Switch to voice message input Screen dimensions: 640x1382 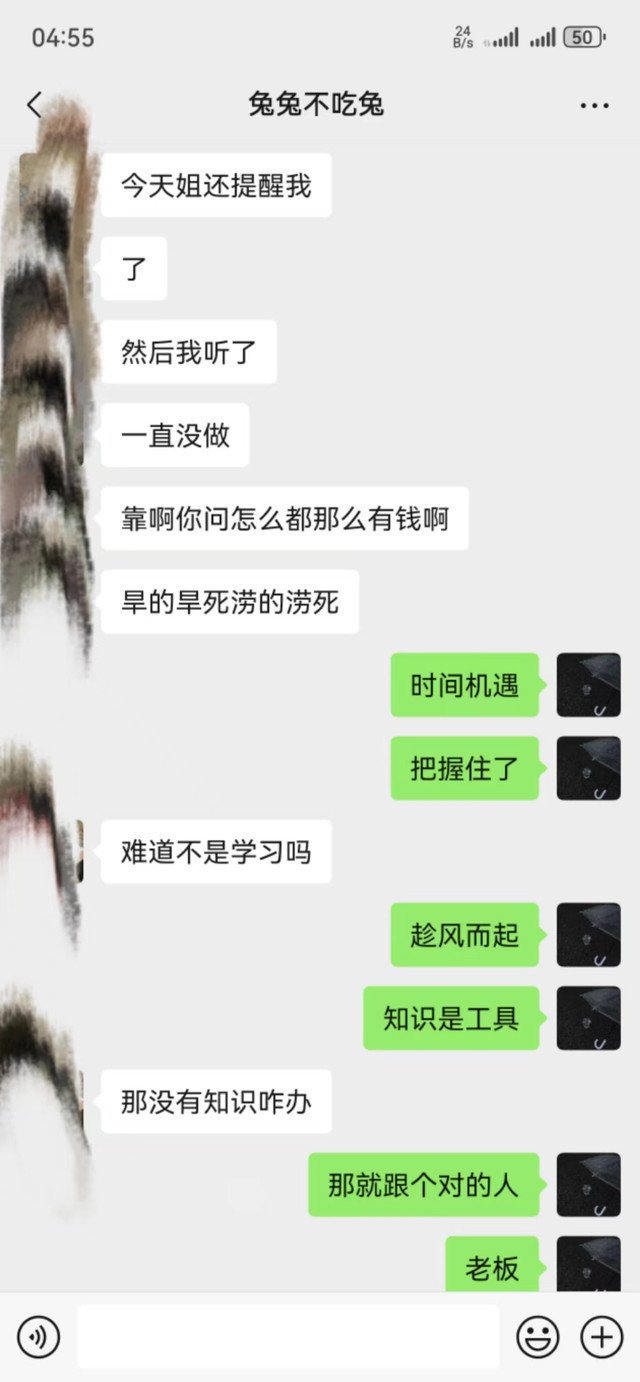point(39,1336)
